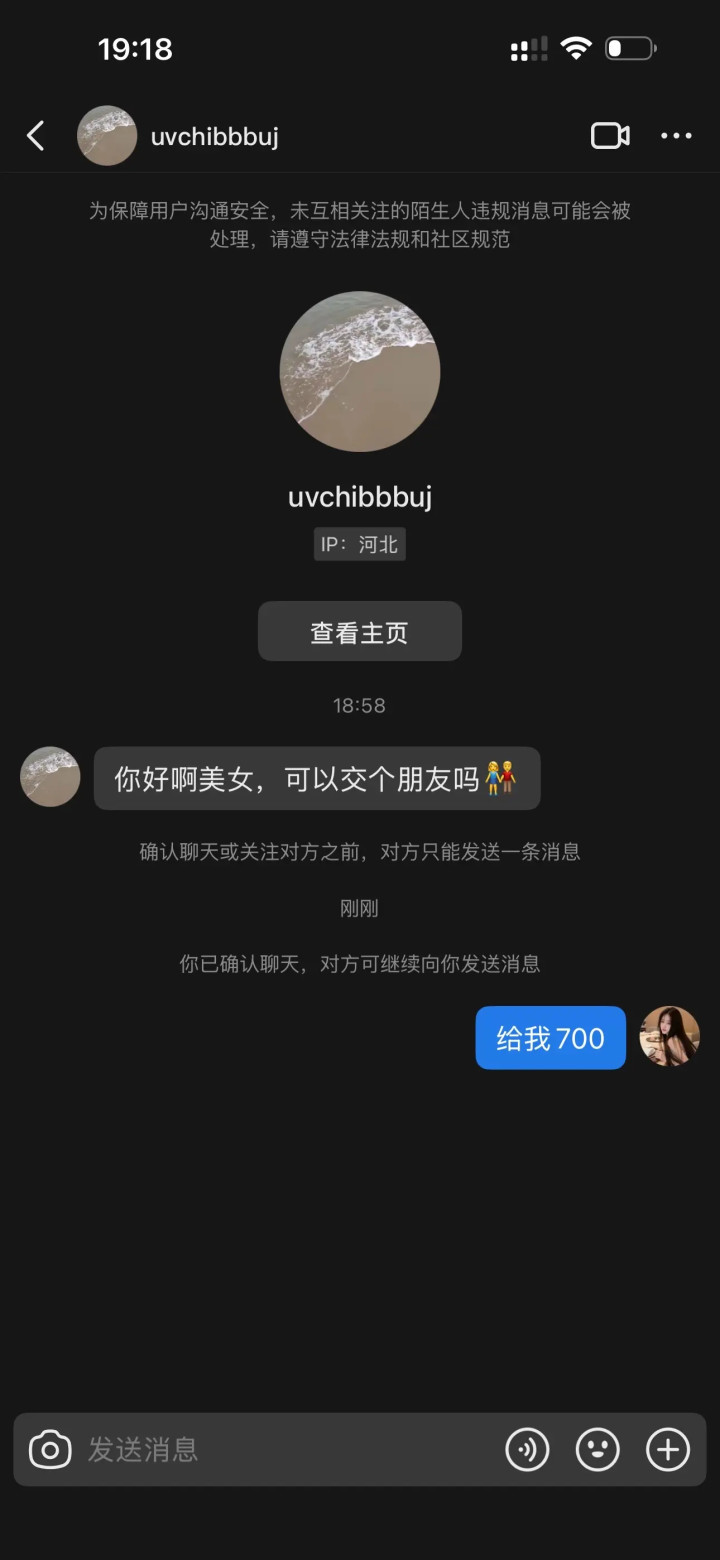Open the emoji picker
The width and height of the screenshot is (720, 1560).
coord(598,1449)
